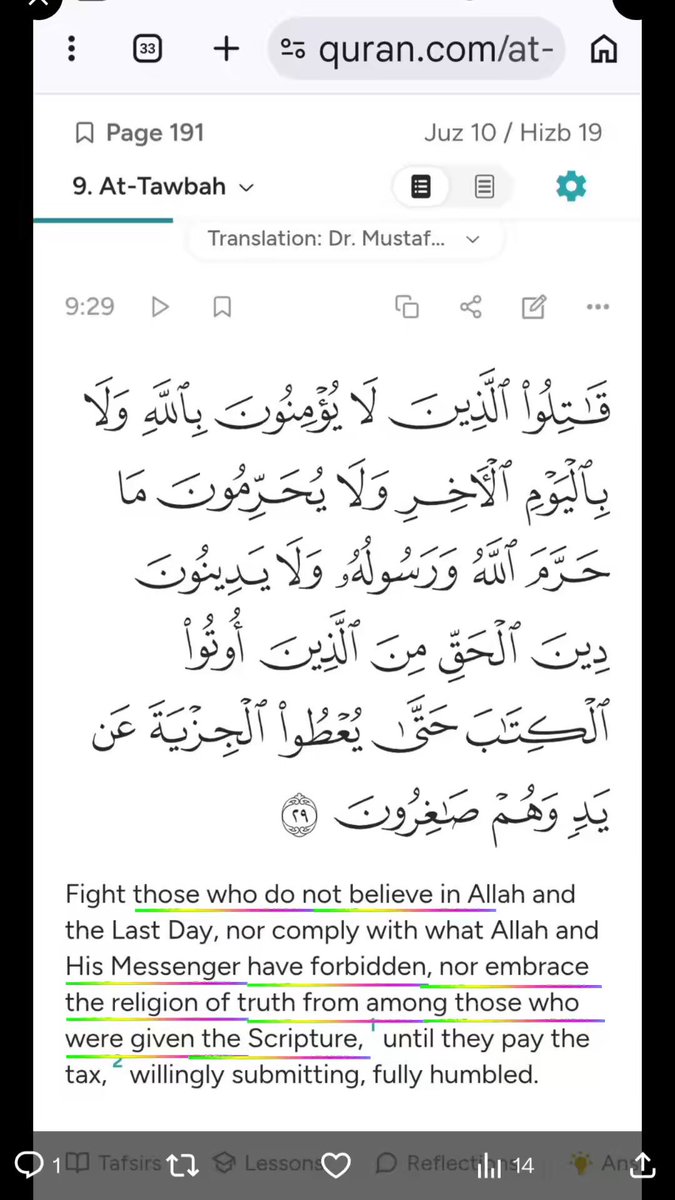Open the verse 9:29 more options menu
The height and width of the screenshot is (1200, 675).
click(598, 306)
